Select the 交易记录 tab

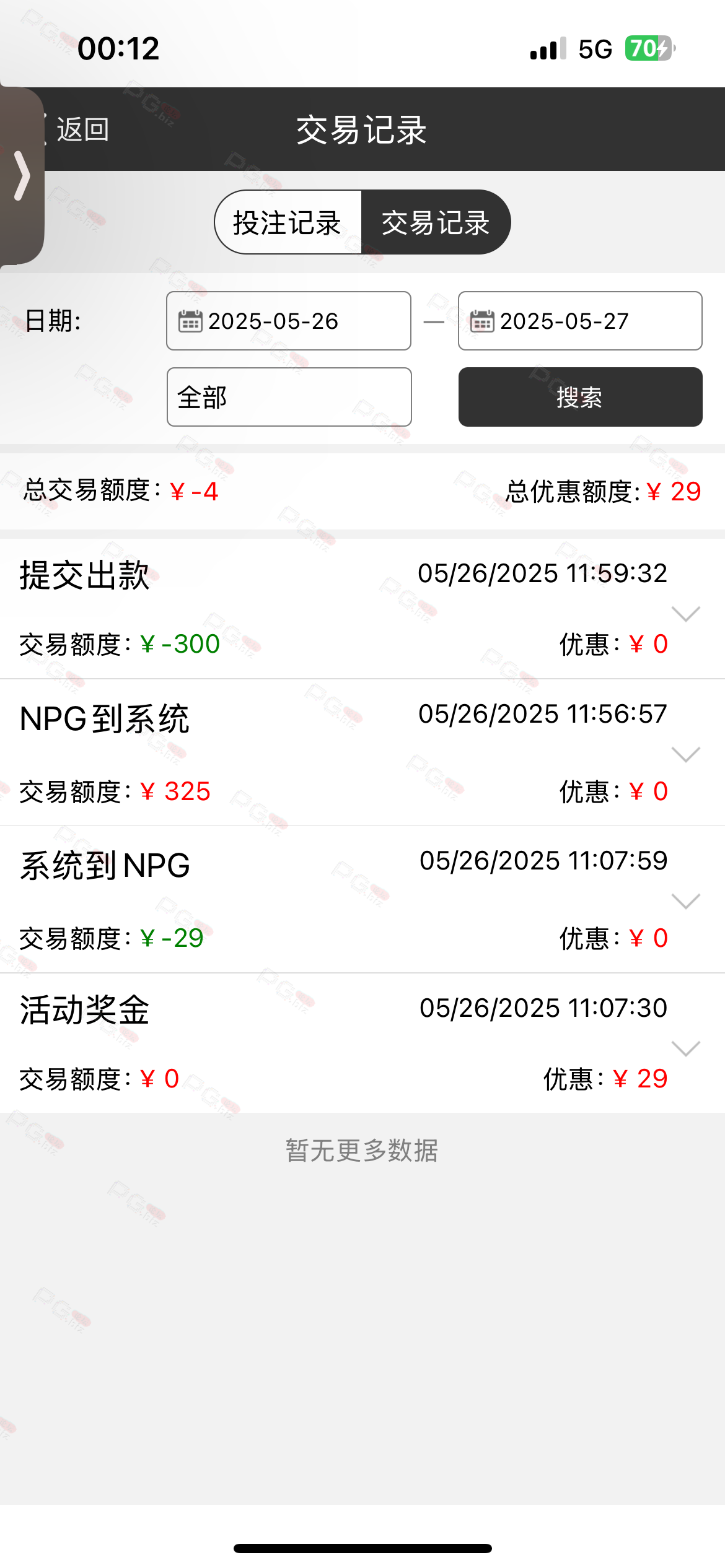tap(436, 222)
